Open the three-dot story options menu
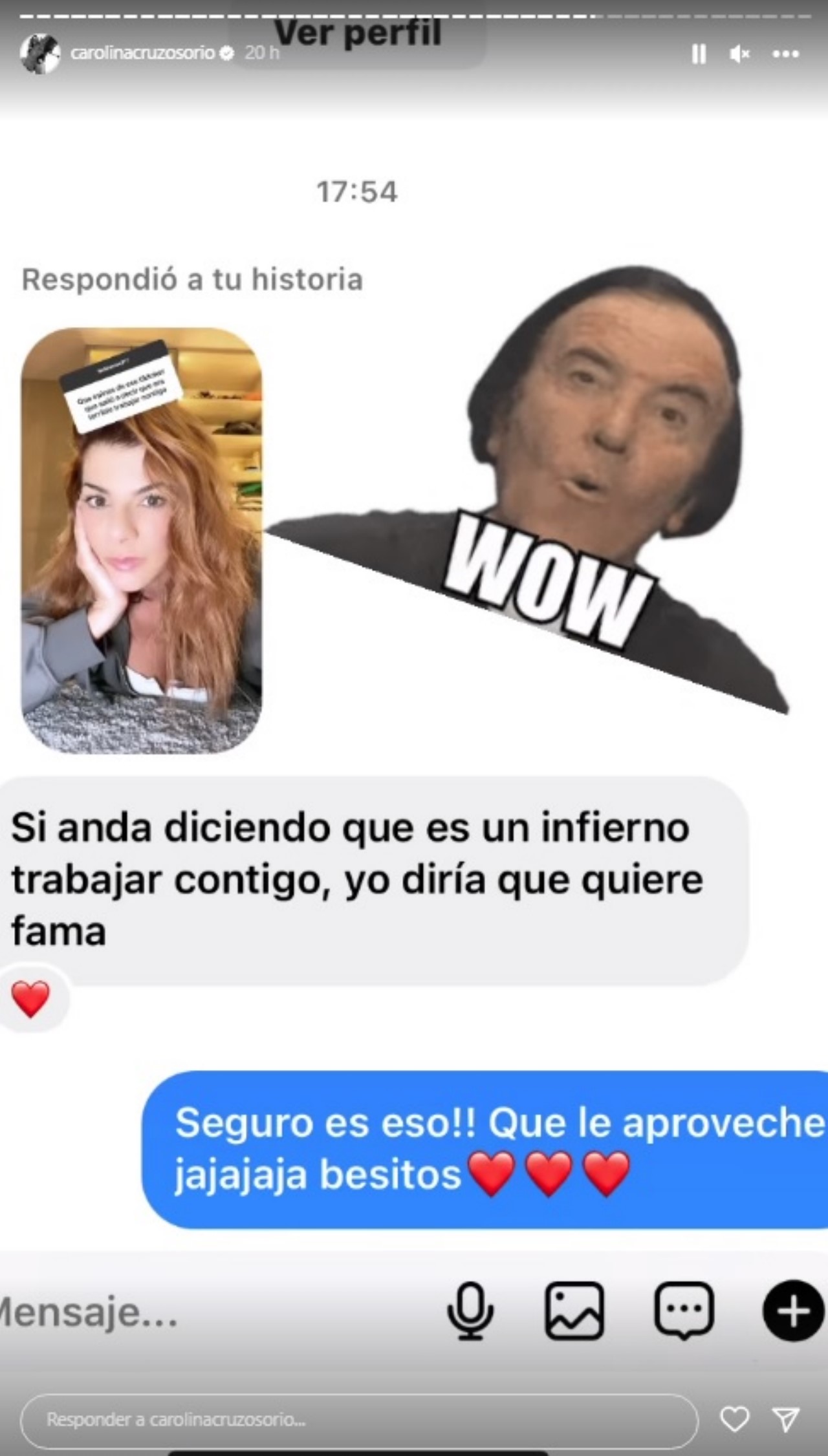This screenshot has width=828, height=1456. coord(785,54)
